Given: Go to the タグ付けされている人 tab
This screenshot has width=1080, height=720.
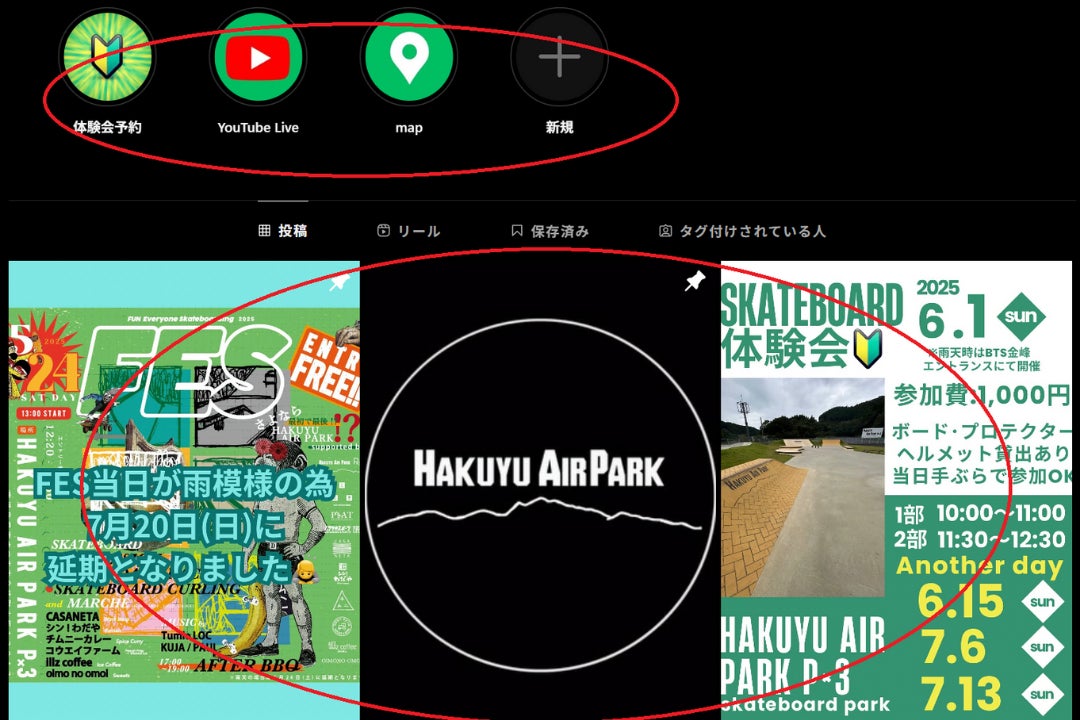Looking at the screenshot, I should pyautogui.click(x=742, y=231).
